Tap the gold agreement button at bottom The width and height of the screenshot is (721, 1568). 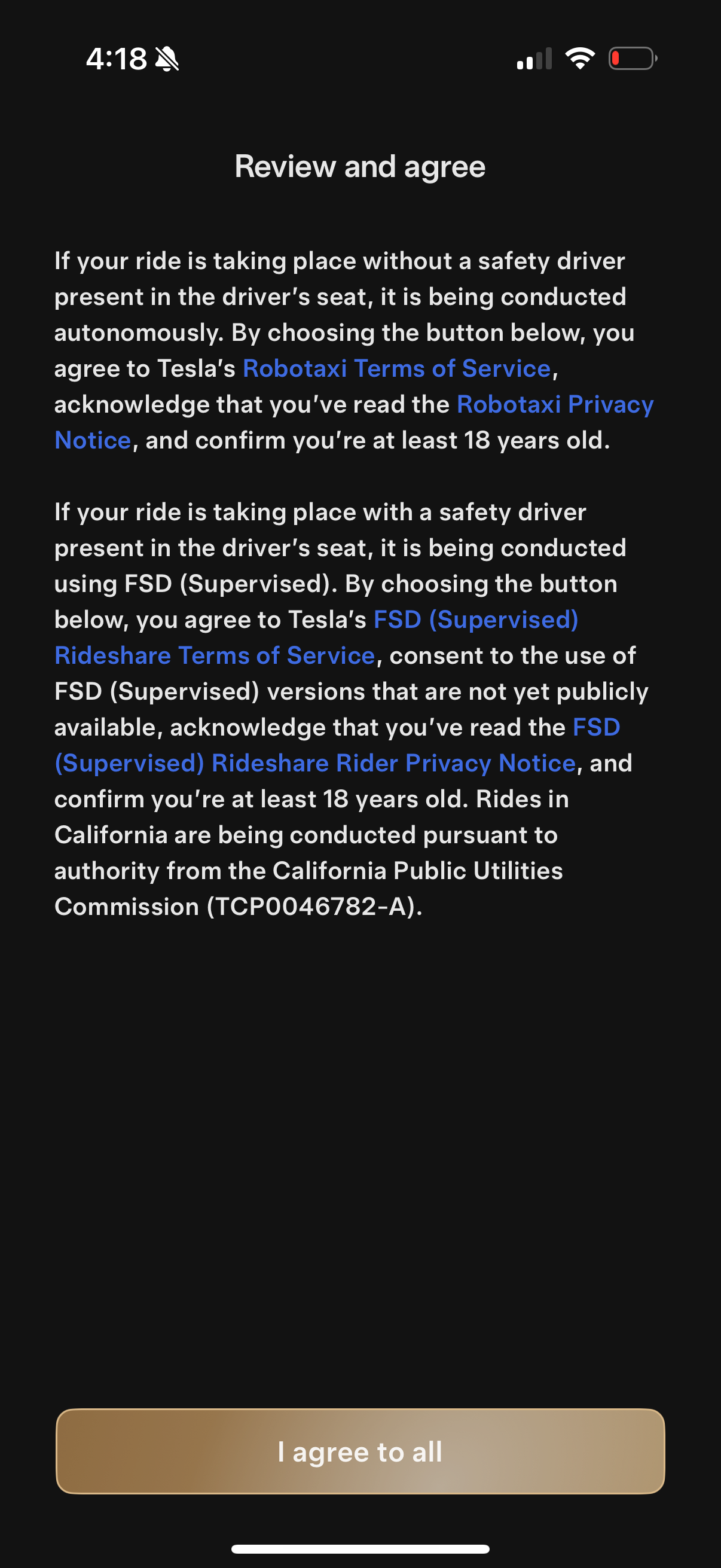[360, 1452]
